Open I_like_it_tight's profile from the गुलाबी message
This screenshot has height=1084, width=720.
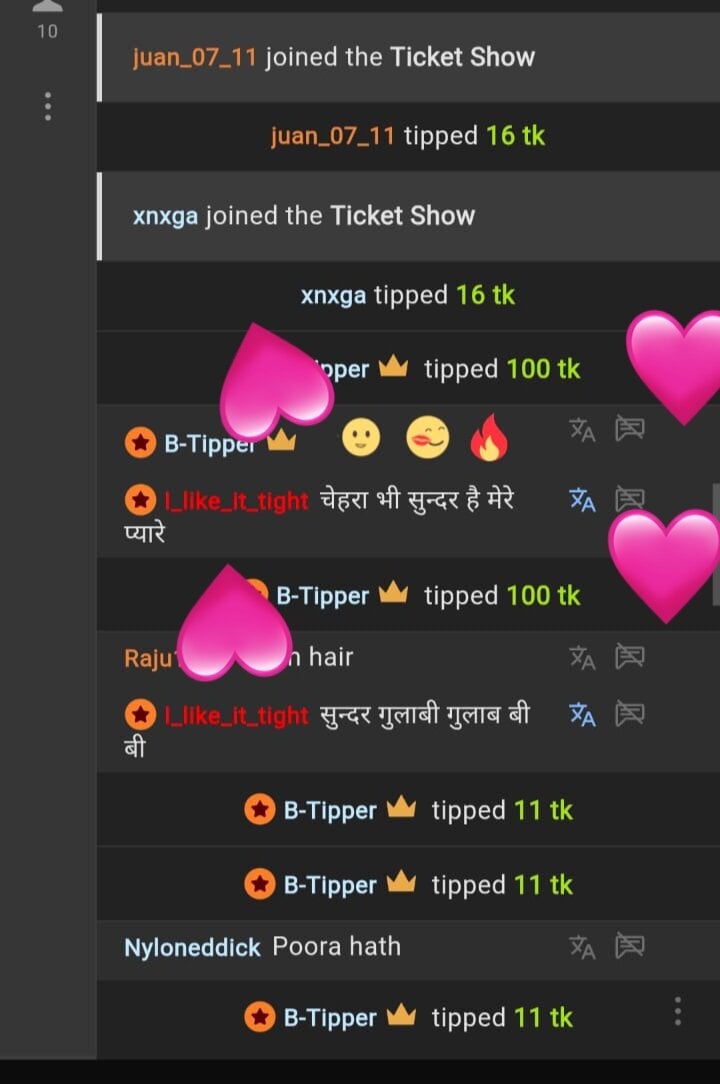236,716
